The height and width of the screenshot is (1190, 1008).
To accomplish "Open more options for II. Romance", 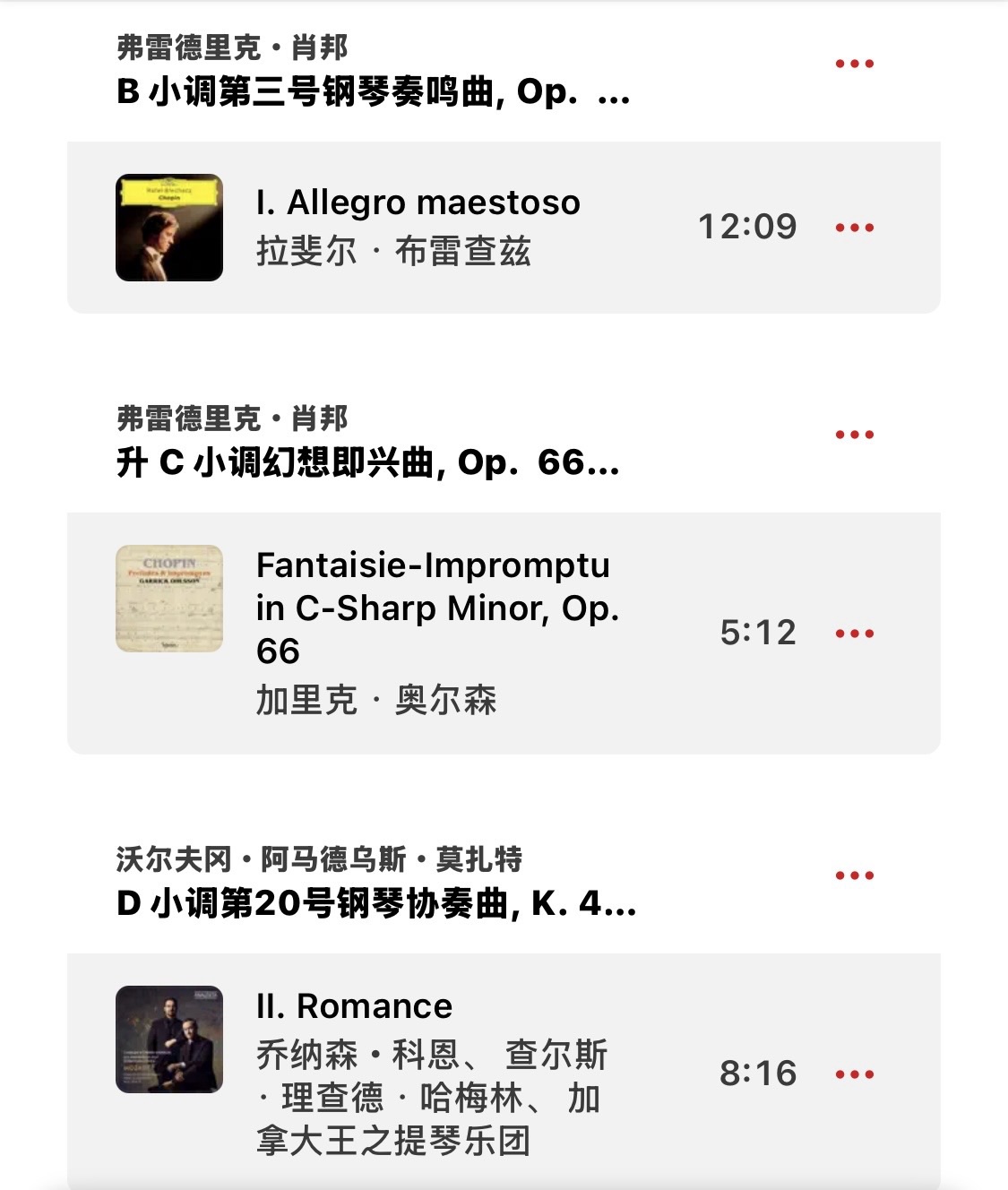I will point(854,1074).
